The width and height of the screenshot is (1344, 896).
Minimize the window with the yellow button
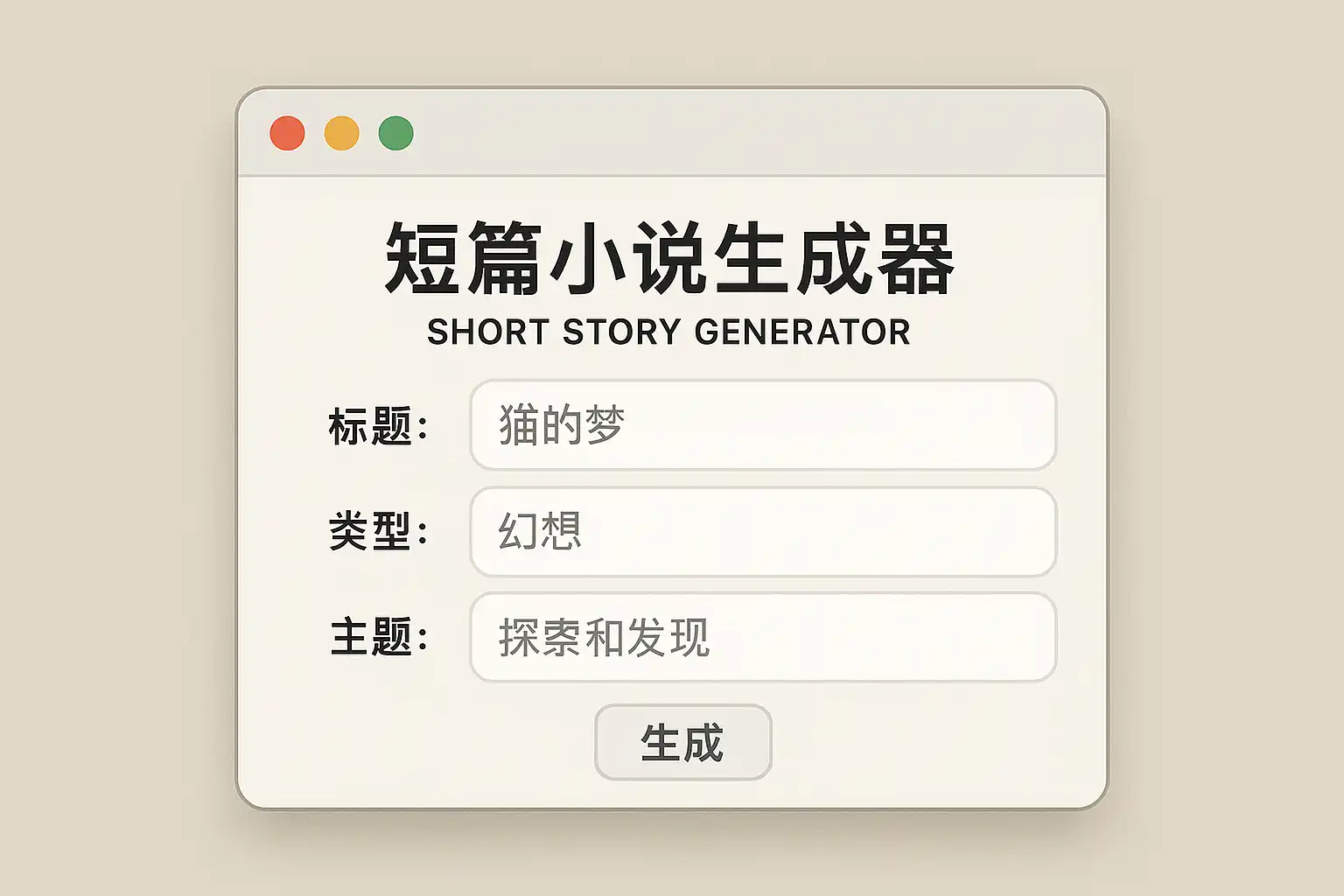click(341, 133)
